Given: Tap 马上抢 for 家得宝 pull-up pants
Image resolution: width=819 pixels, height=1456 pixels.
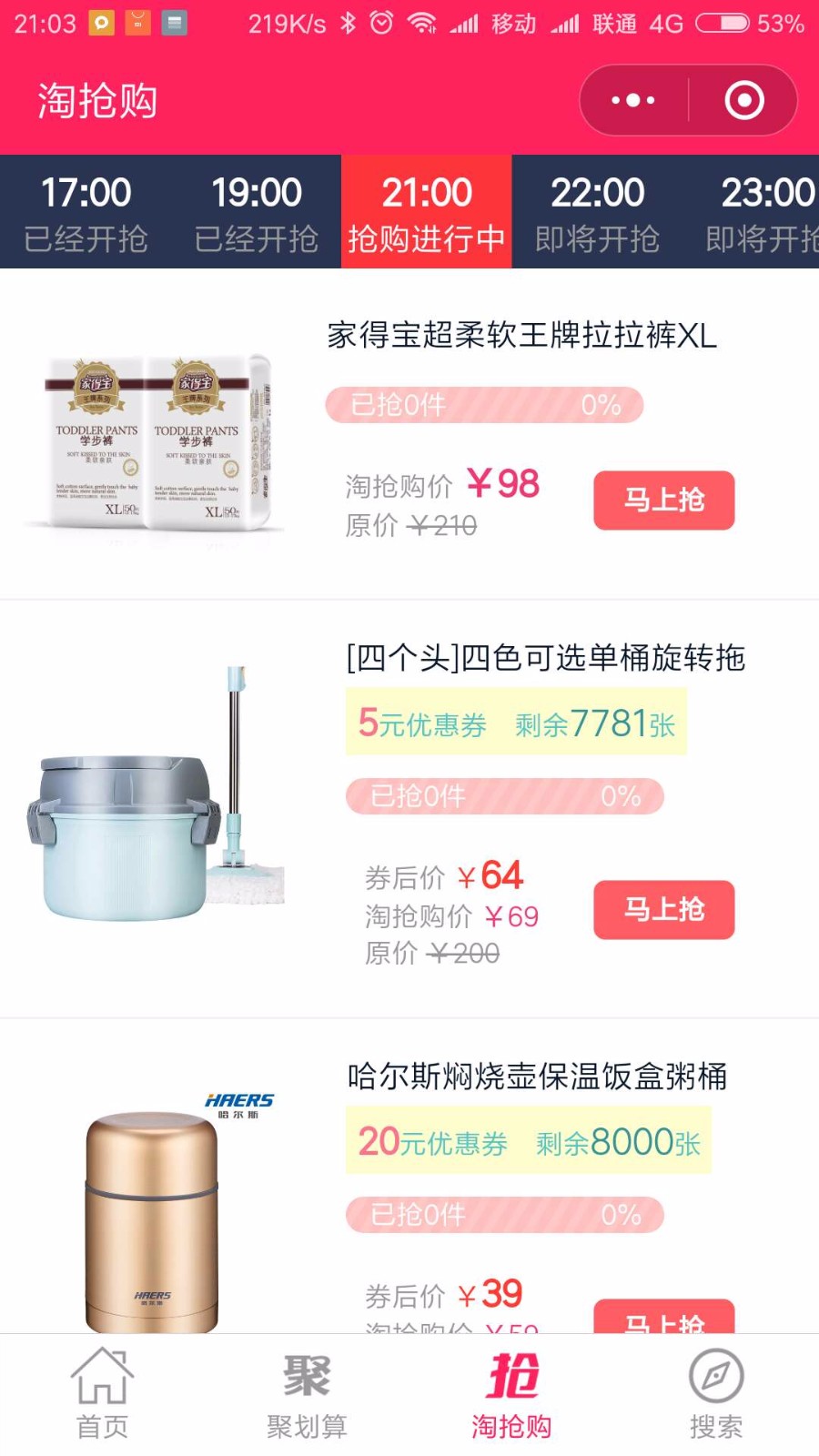Looking at the screenshot, I should (663, 500).
